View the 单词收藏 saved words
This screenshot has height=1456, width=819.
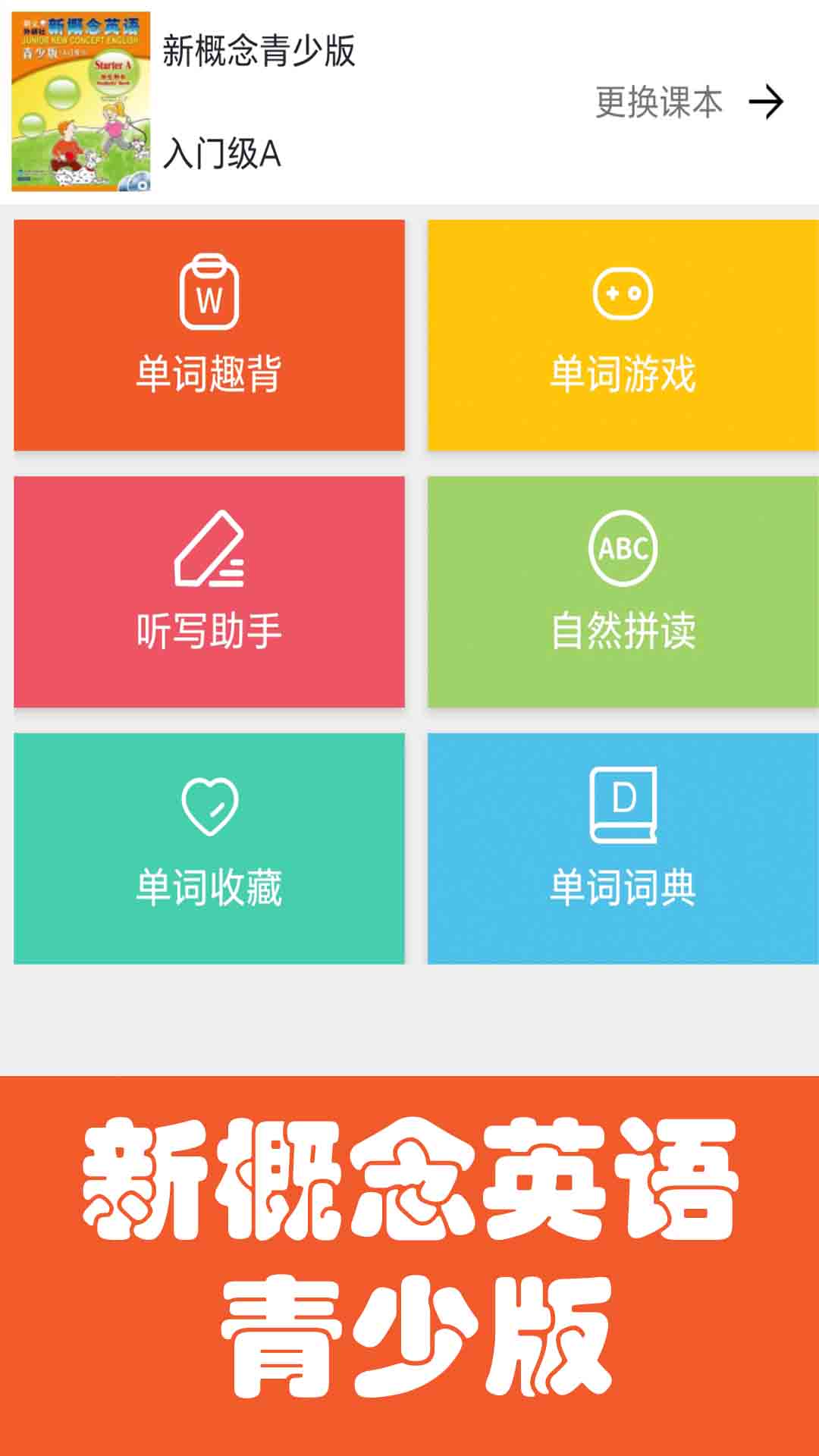click(209, 848)
